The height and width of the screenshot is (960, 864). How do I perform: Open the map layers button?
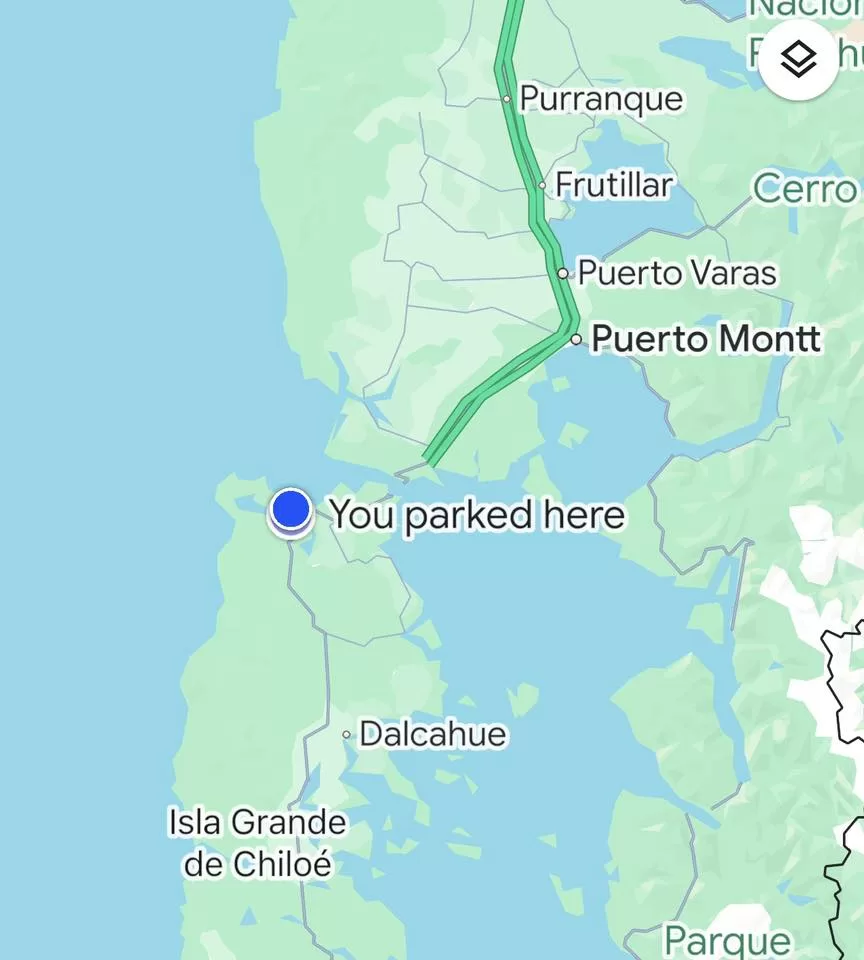[798, 60]
